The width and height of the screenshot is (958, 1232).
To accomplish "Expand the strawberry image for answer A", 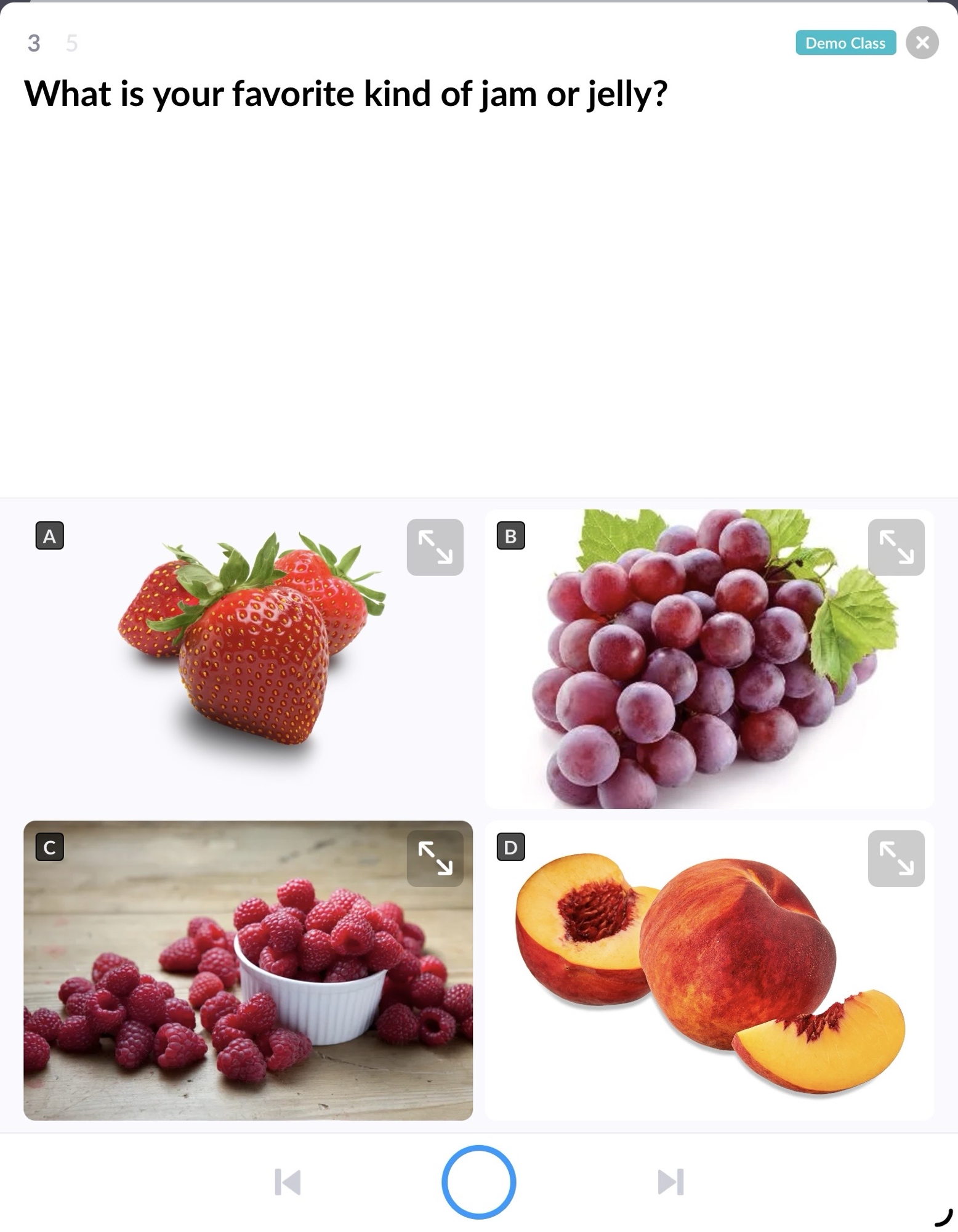I will (x=435, y=547).
